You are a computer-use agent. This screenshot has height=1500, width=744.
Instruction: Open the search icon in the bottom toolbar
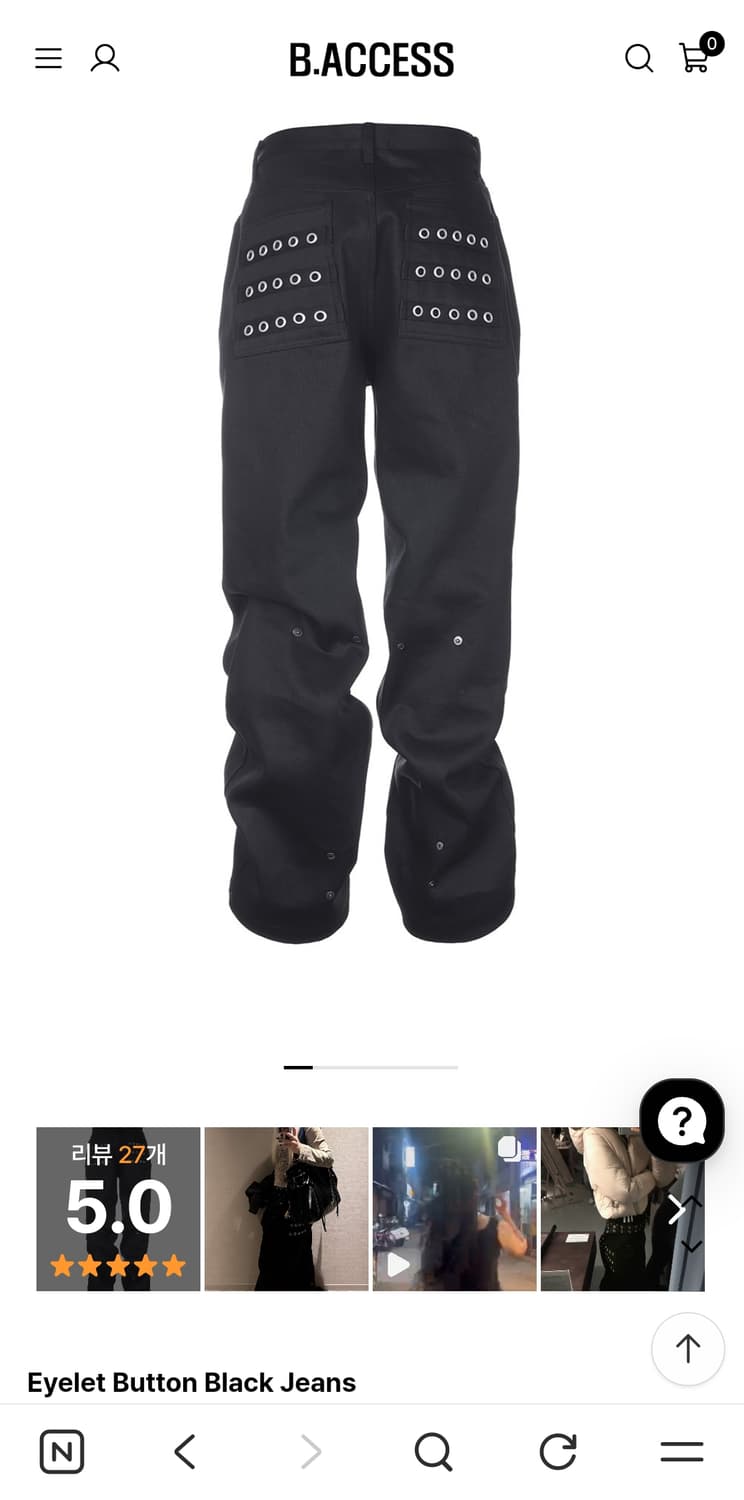point(433,1451)
